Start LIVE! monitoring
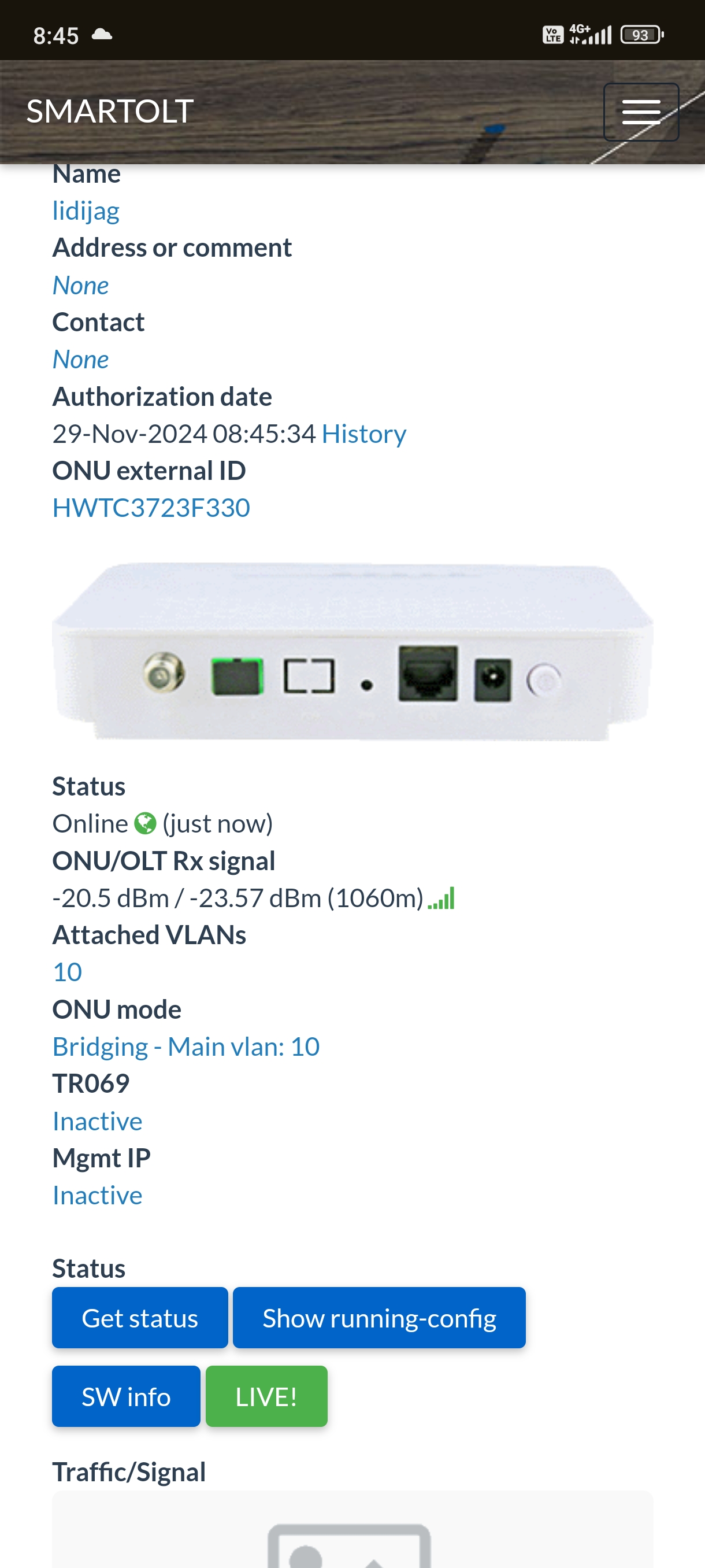Viewport: 705px width, 1568px height. [266, 1396]
